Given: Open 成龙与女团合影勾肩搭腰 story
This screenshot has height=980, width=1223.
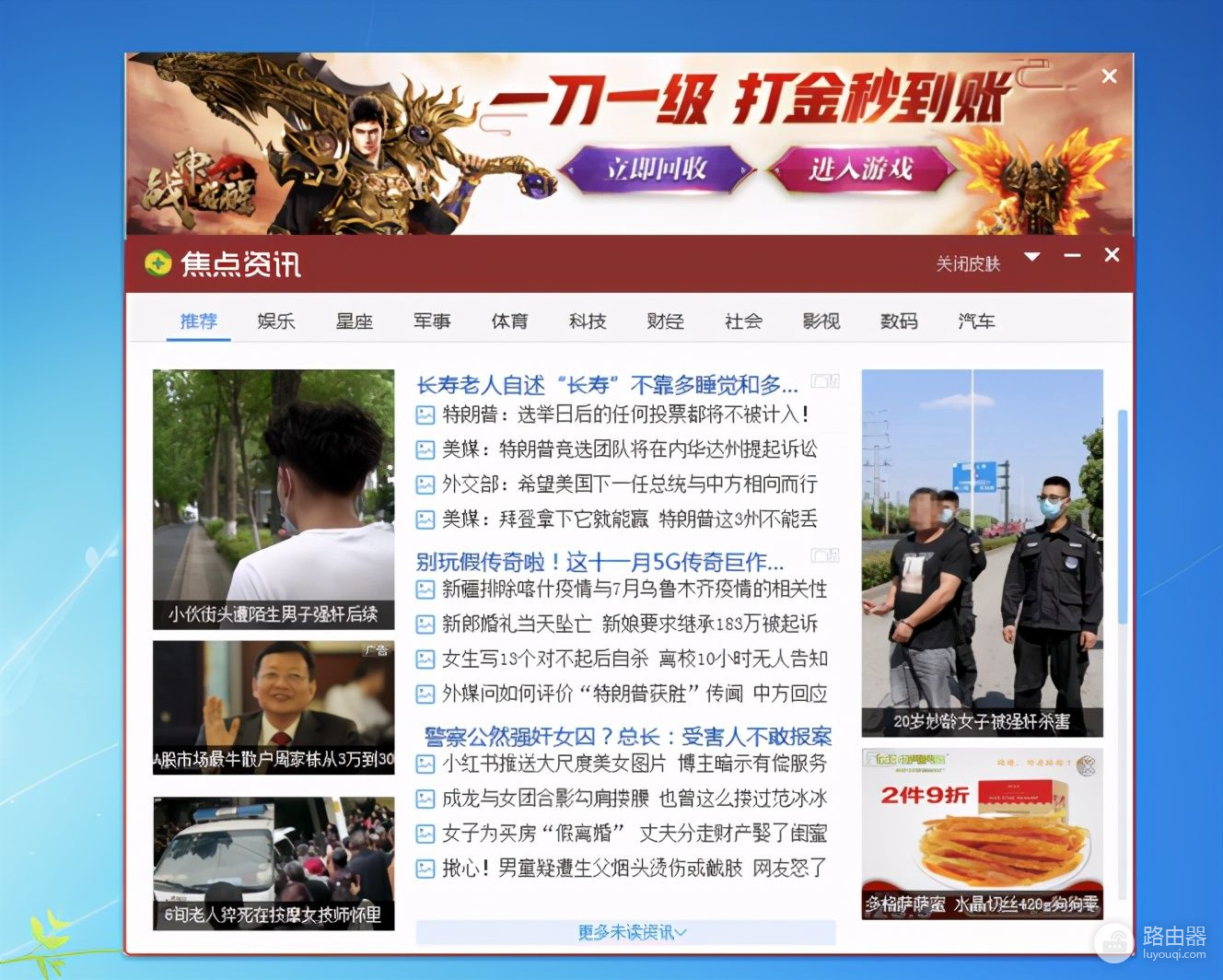Looking at the screenshot, I should [x=634, y=799].
